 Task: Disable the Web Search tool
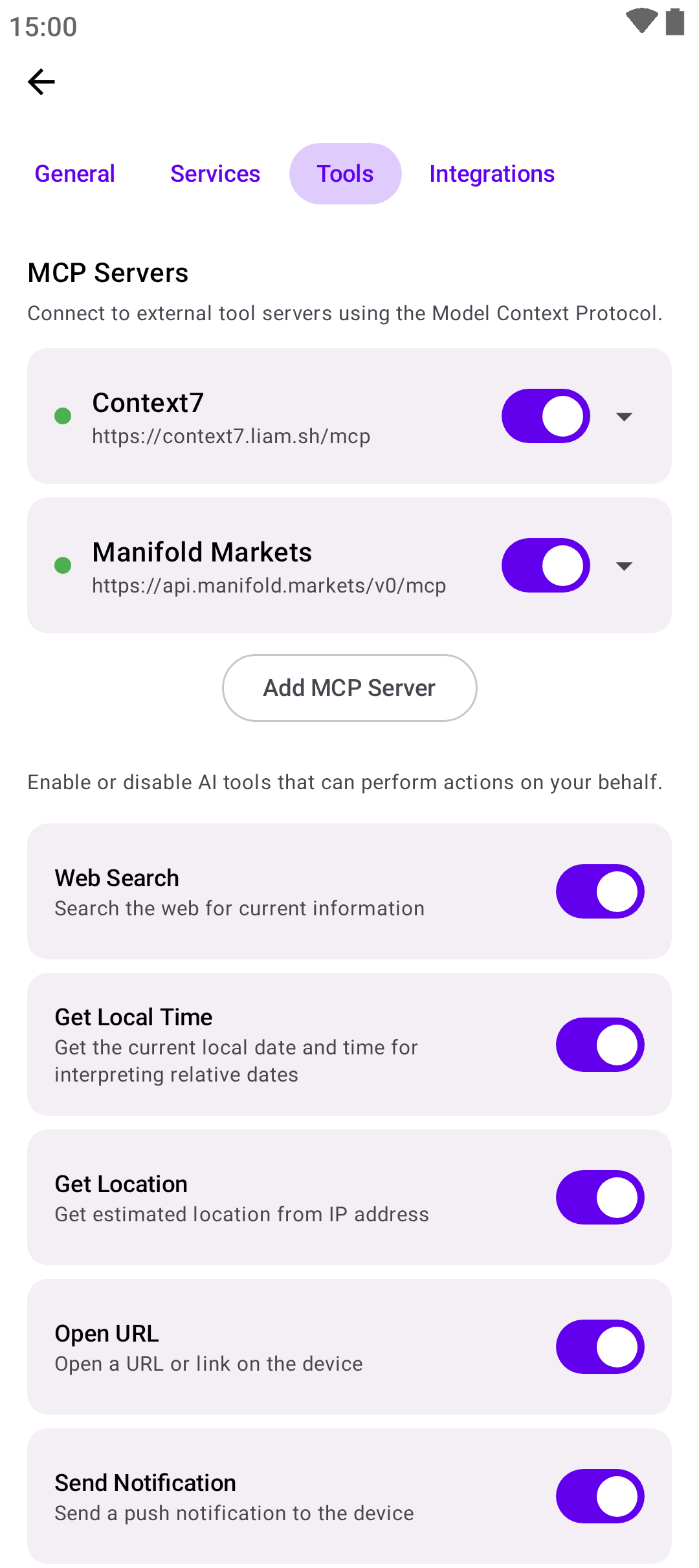[x=600, y=891]
